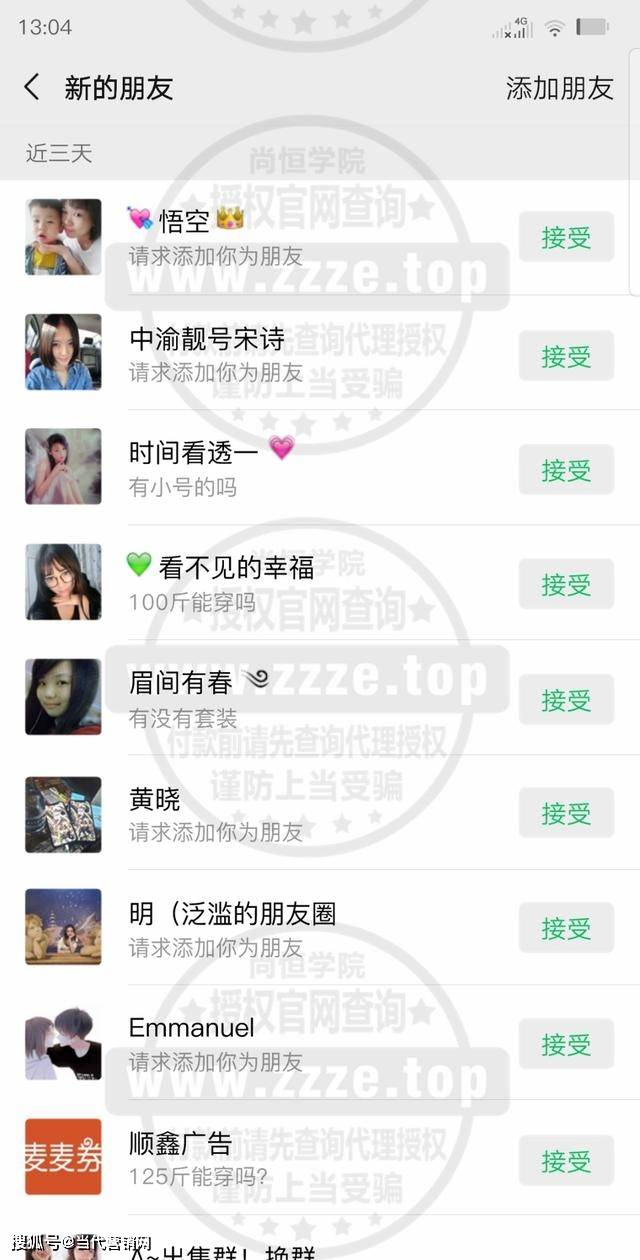Accept friend request from 悟空
Image resolution: width=640 pixels, height=1260 pixels.
[x=566, y=238]
